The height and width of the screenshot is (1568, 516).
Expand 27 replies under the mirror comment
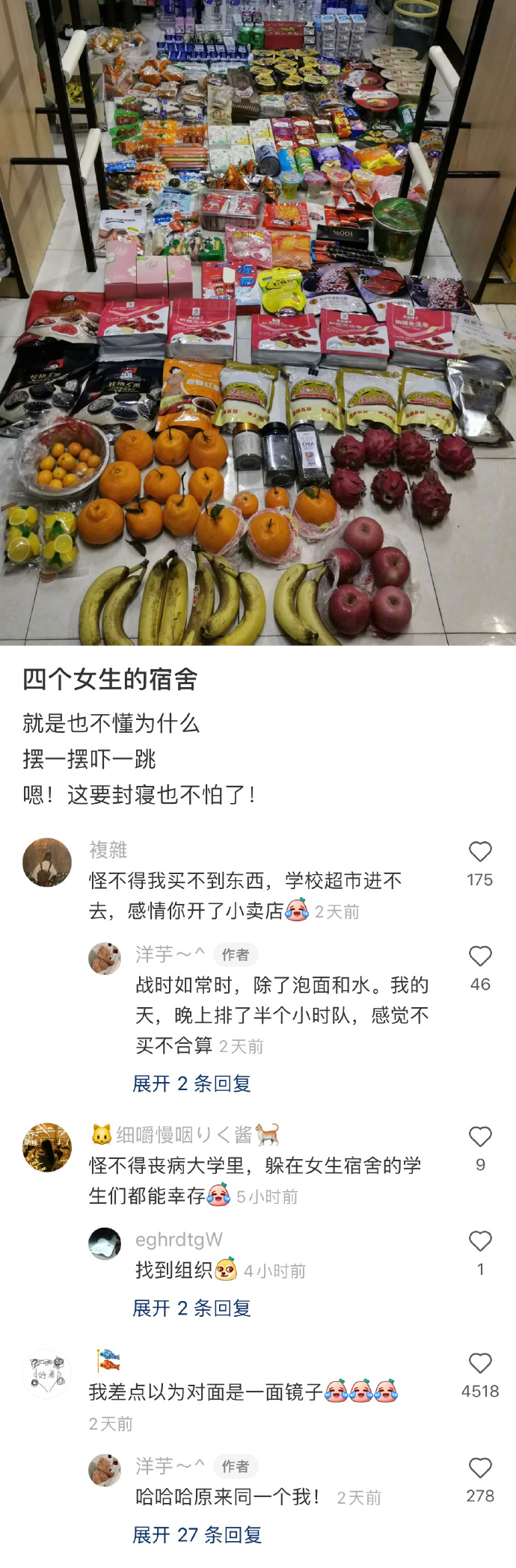click(x=197, y=1535)
